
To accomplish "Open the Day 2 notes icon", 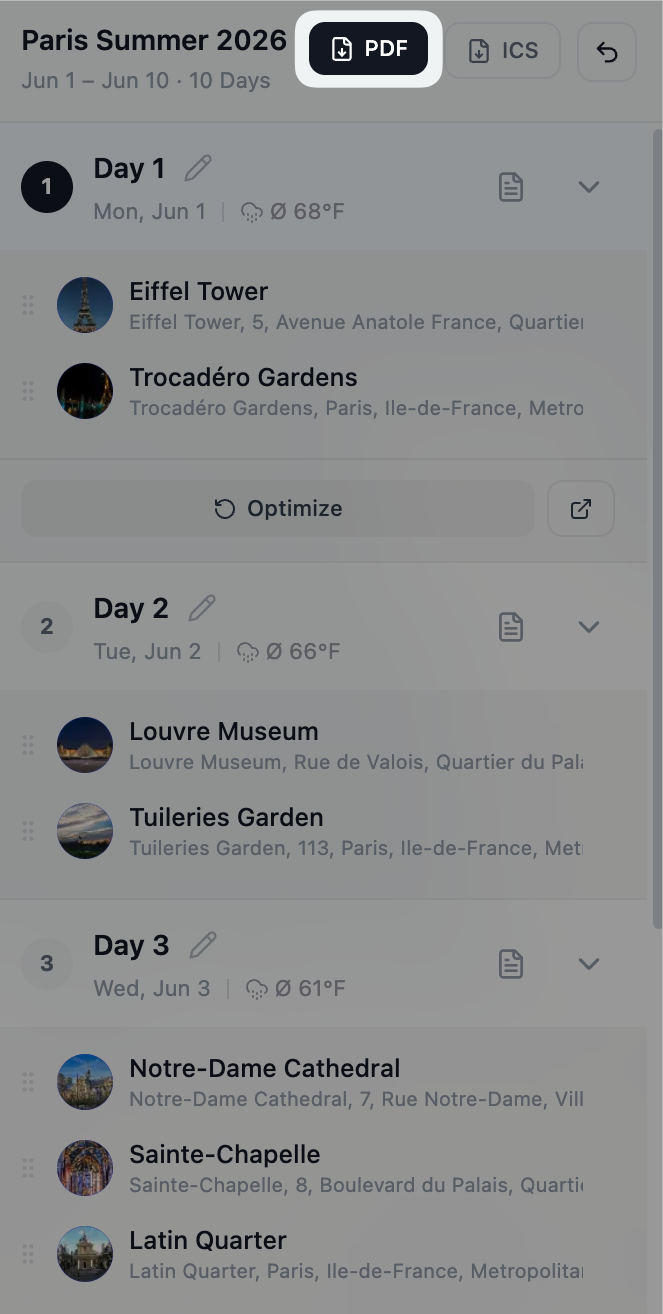I will pos(511,627).
